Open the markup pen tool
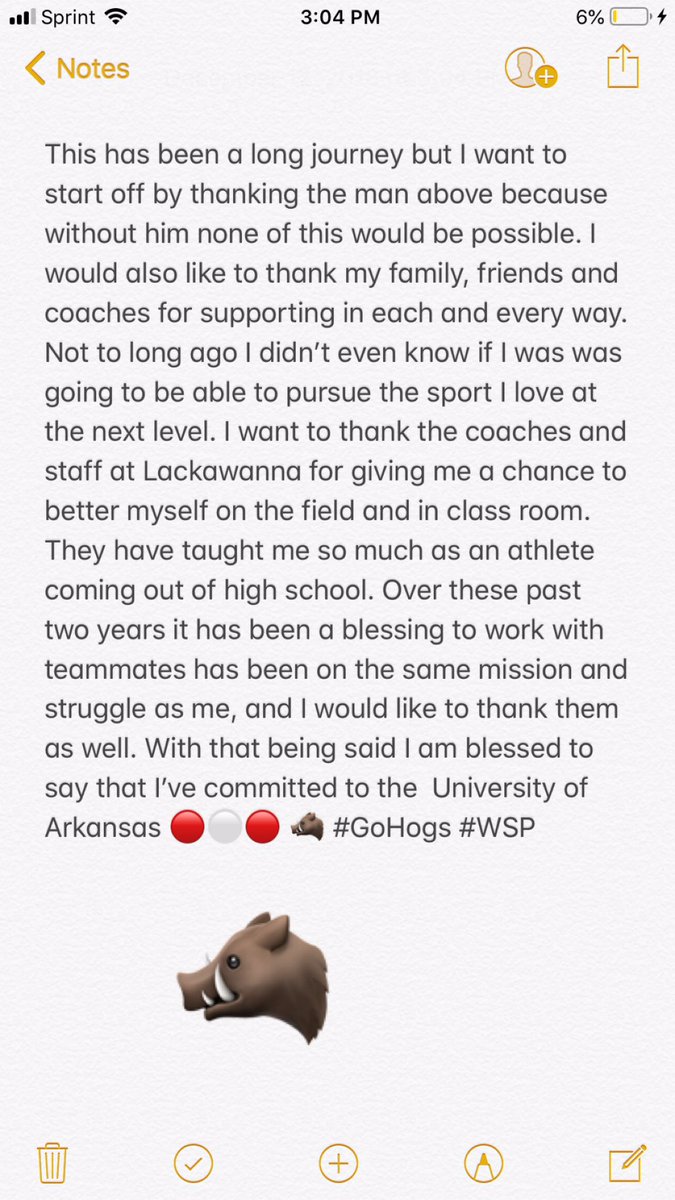 coord(483,1163)
